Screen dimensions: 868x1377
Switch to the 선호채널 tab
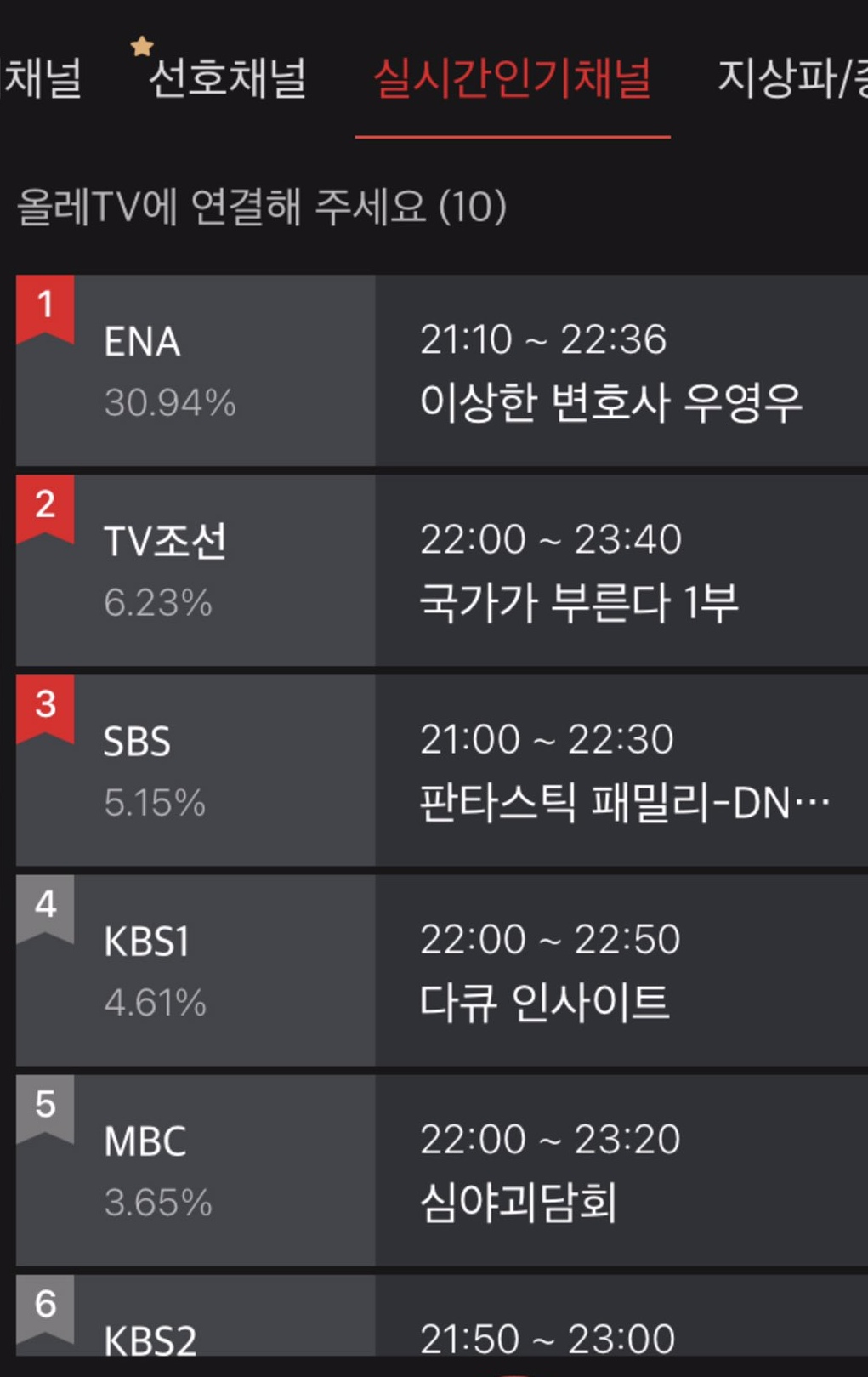coord(227,77)
